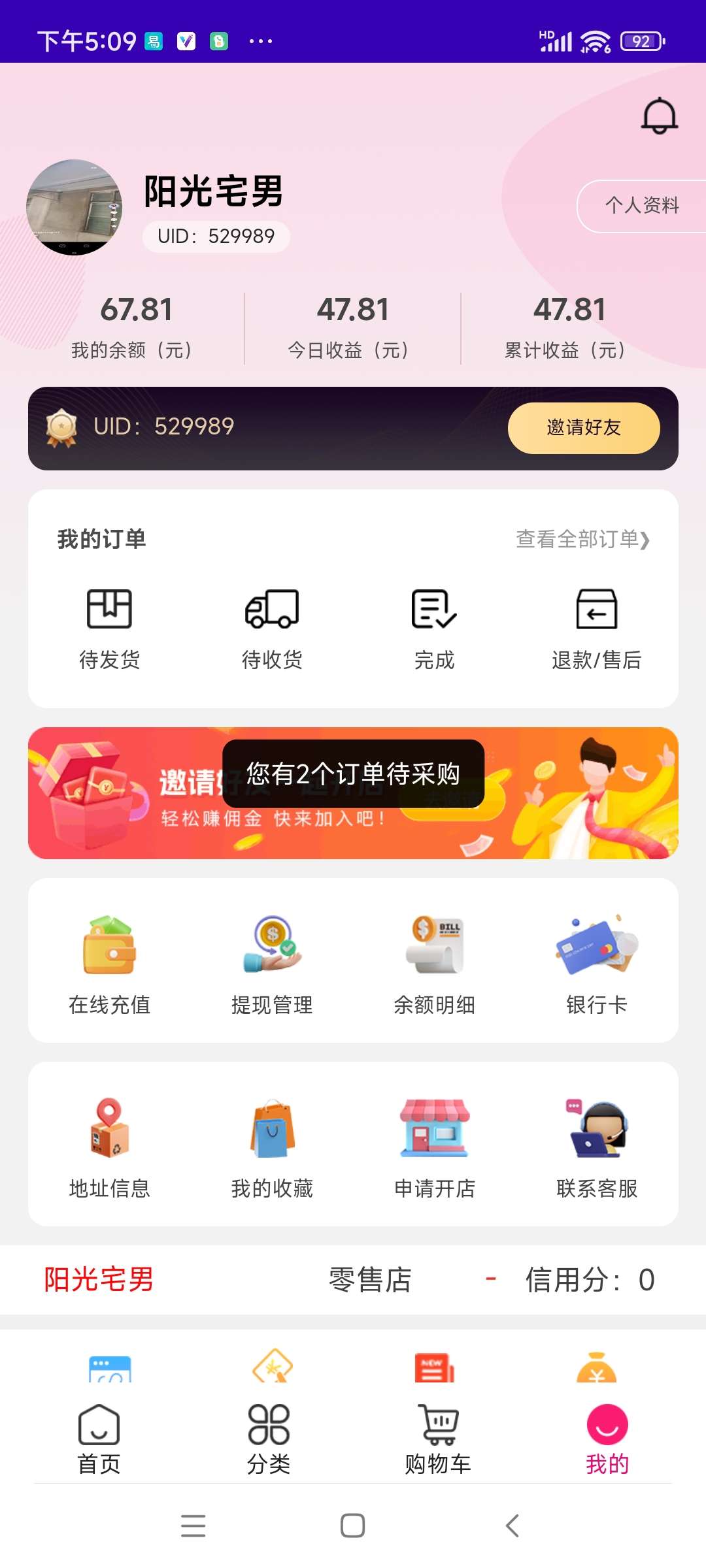Open 个人资料 profile info
The width and height of the screenshot is (706, 1568).
click(x=641, y=206)
